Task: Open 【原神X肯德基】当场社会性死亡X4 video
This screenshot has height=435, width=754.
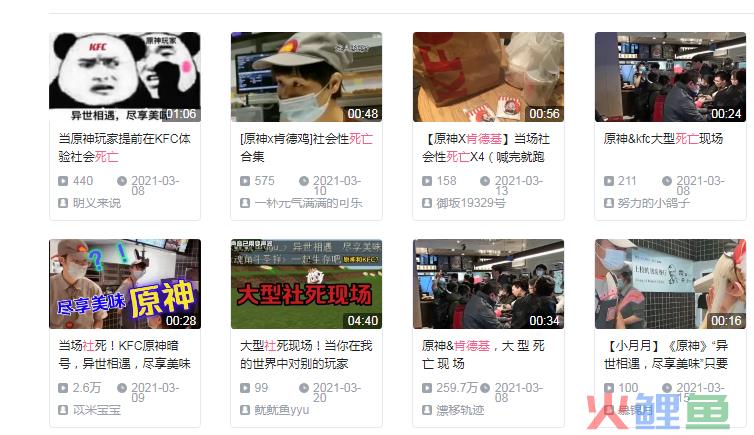Action: click(488, 77)
